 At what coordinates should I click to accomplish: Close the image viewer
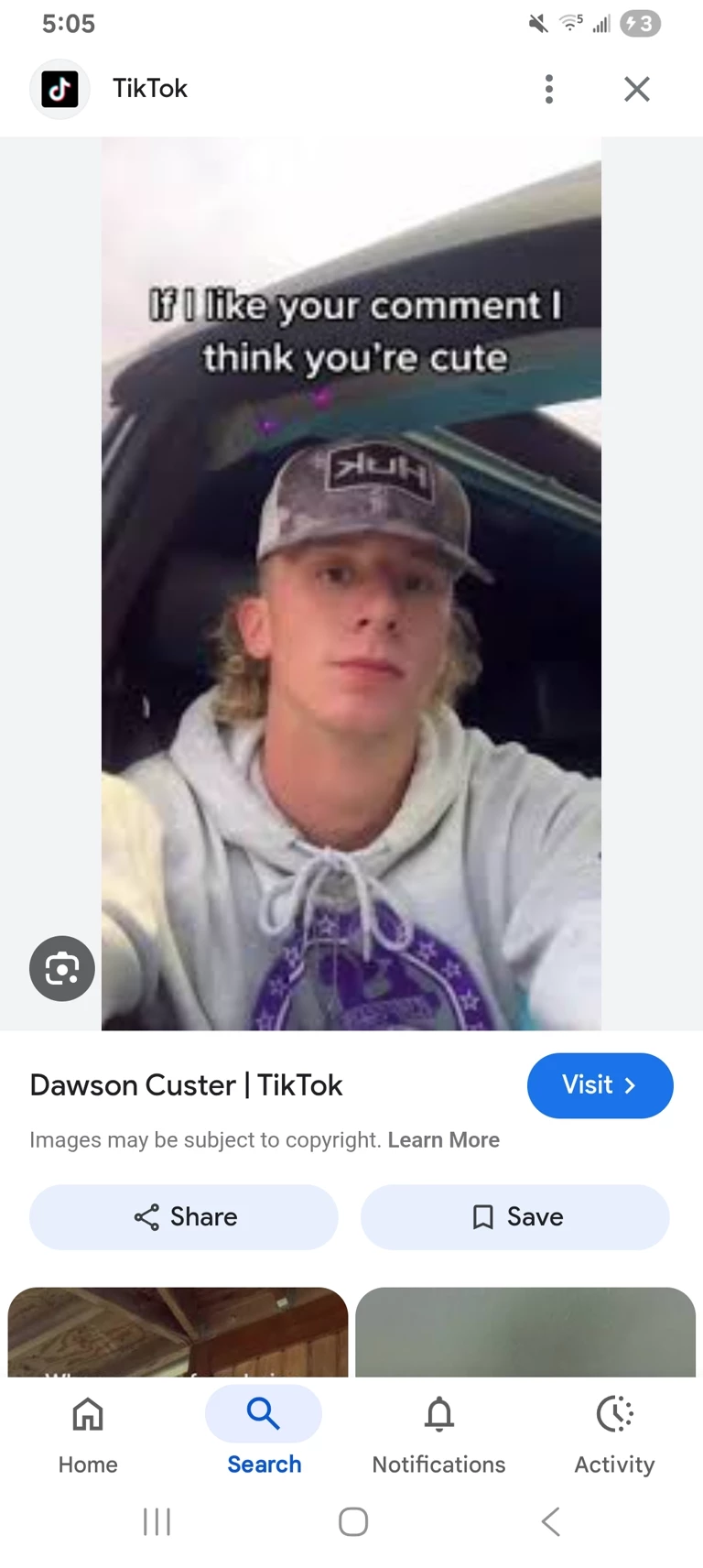coord(636,89)
